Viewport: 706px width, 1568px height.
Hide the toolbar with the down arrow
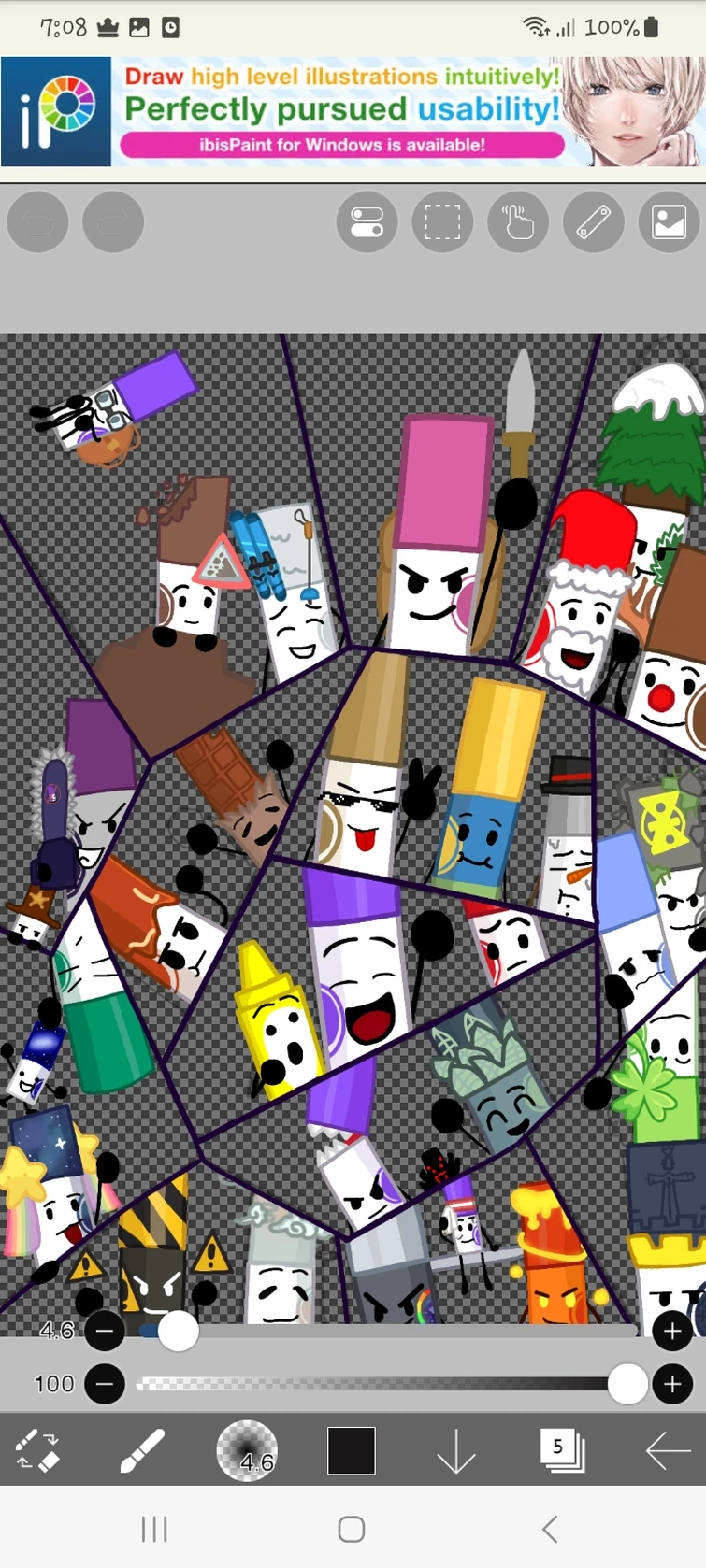coord(456,1451)
